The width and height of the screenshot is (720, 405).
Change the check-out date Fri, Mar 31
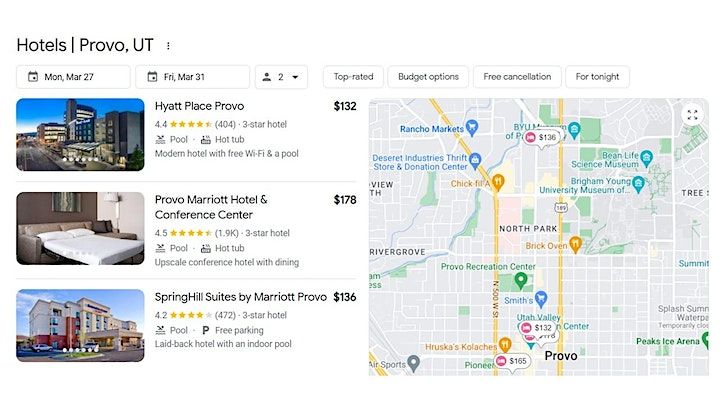click(x=192, y=77)
